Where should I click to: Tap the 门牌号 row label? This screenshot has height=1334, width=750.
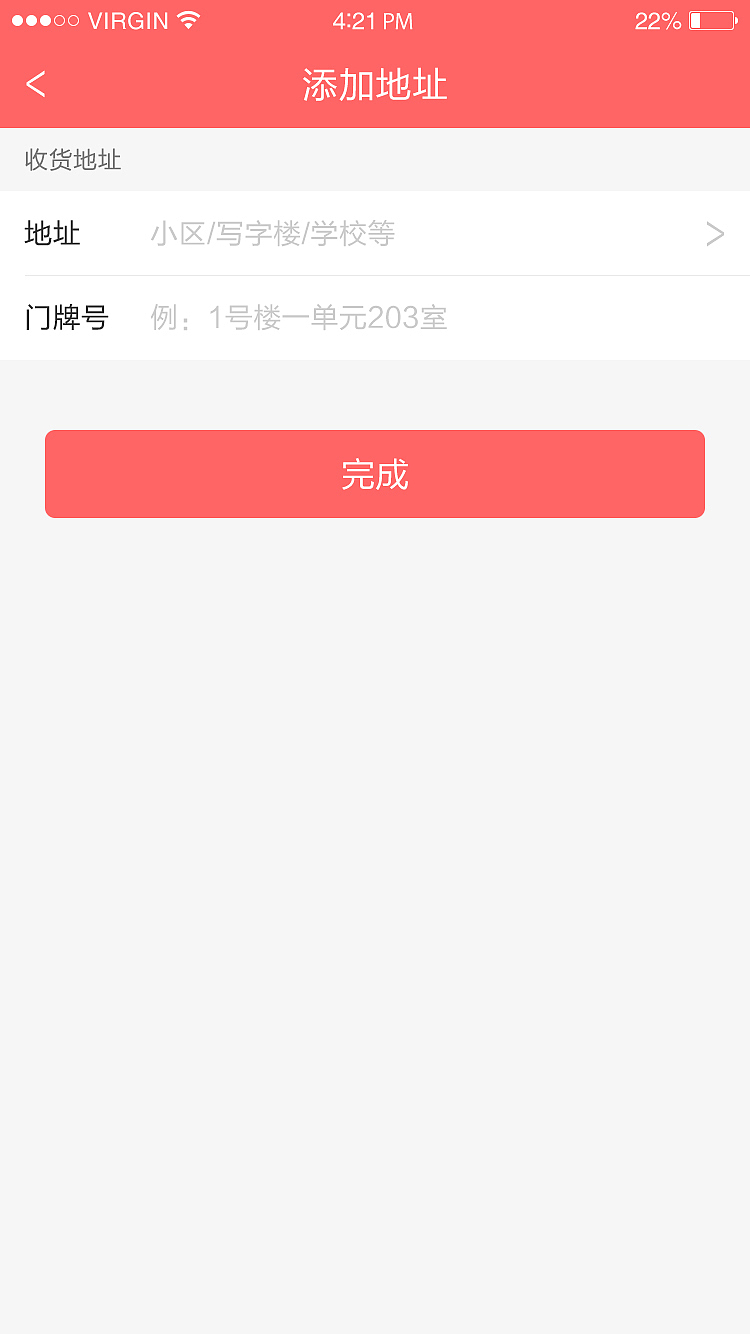(66, 317)
